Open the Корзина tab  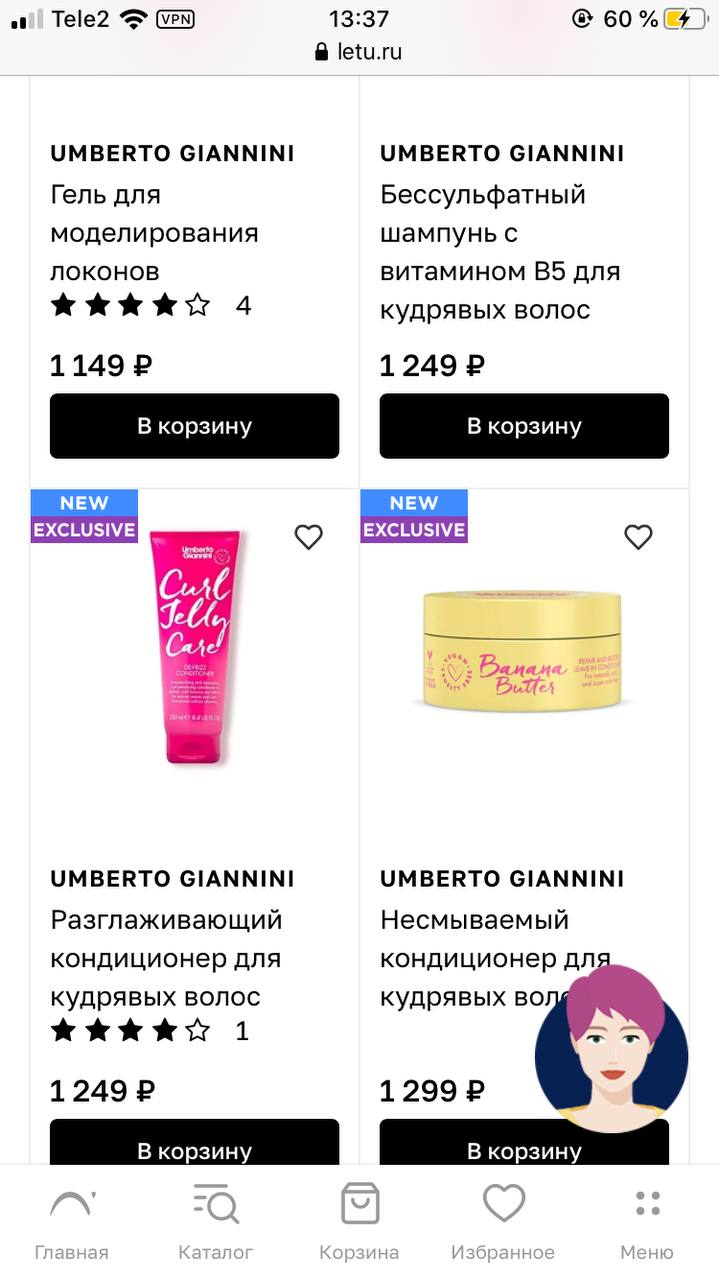click(359, 1222)
